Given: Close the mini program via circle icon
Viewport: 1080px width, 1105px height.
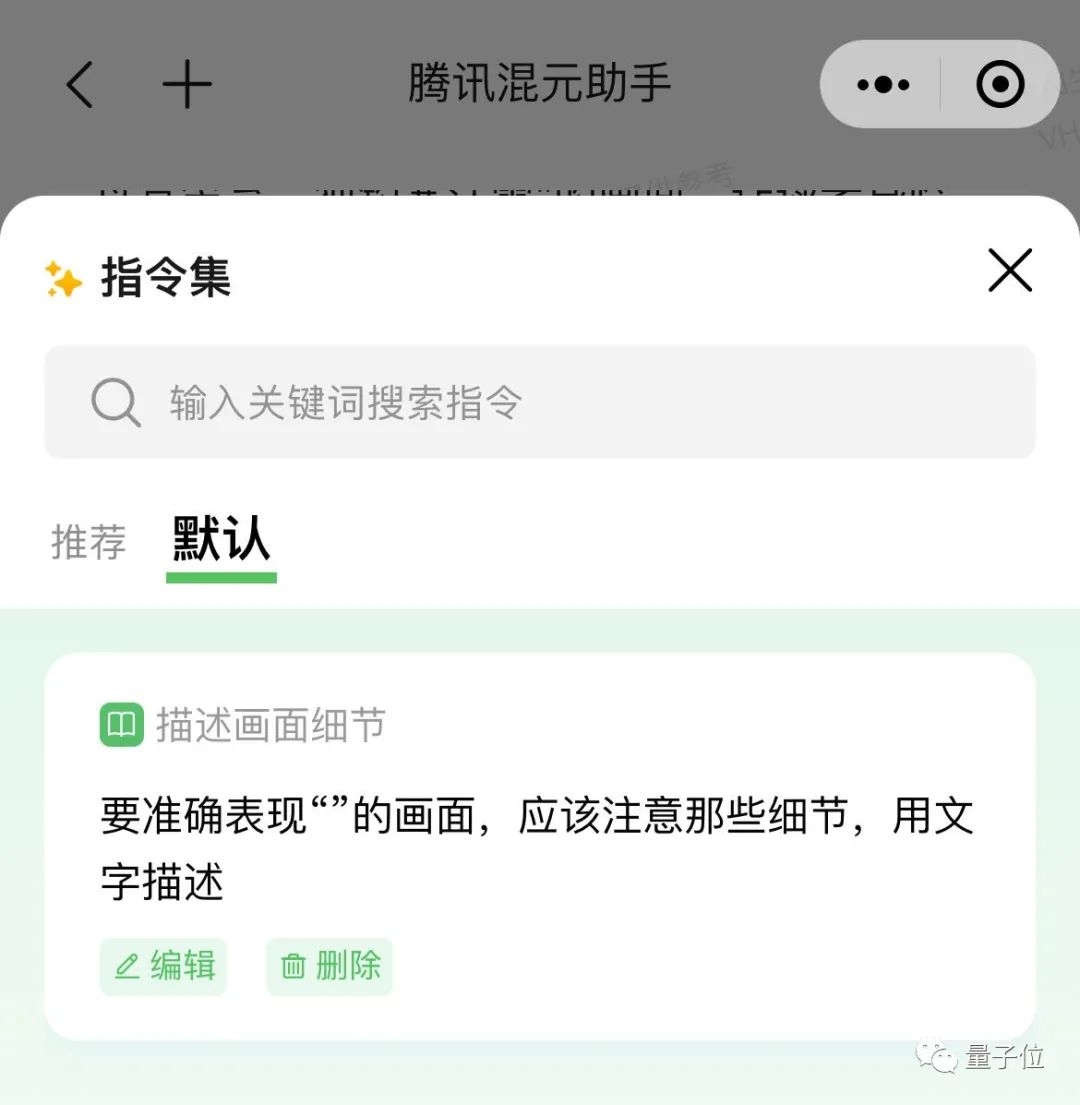Looking at the screenshot, I should point(999,85).
